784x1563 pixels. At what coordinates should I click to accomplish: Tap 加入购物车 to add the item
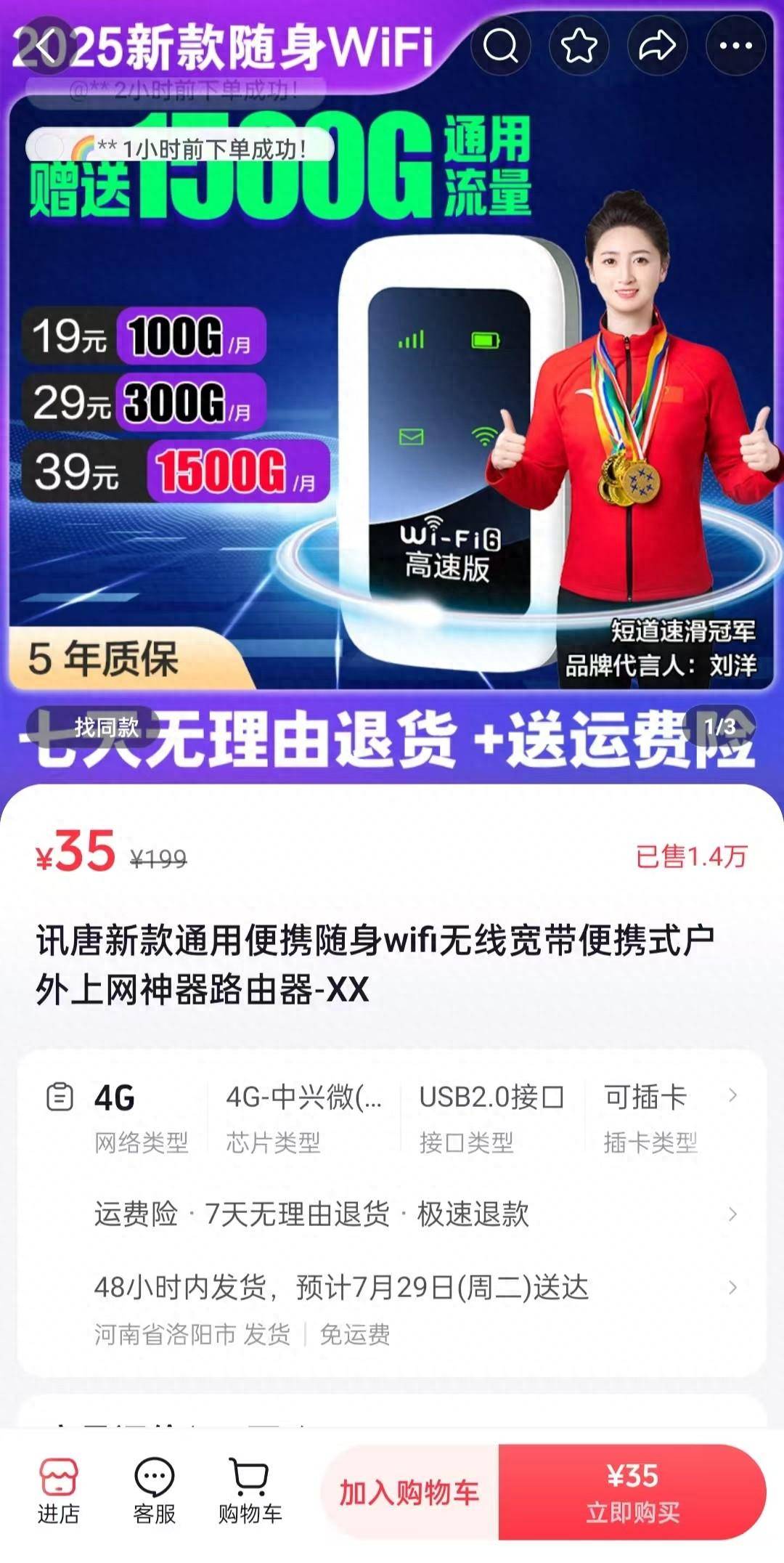click(409, 1493)
